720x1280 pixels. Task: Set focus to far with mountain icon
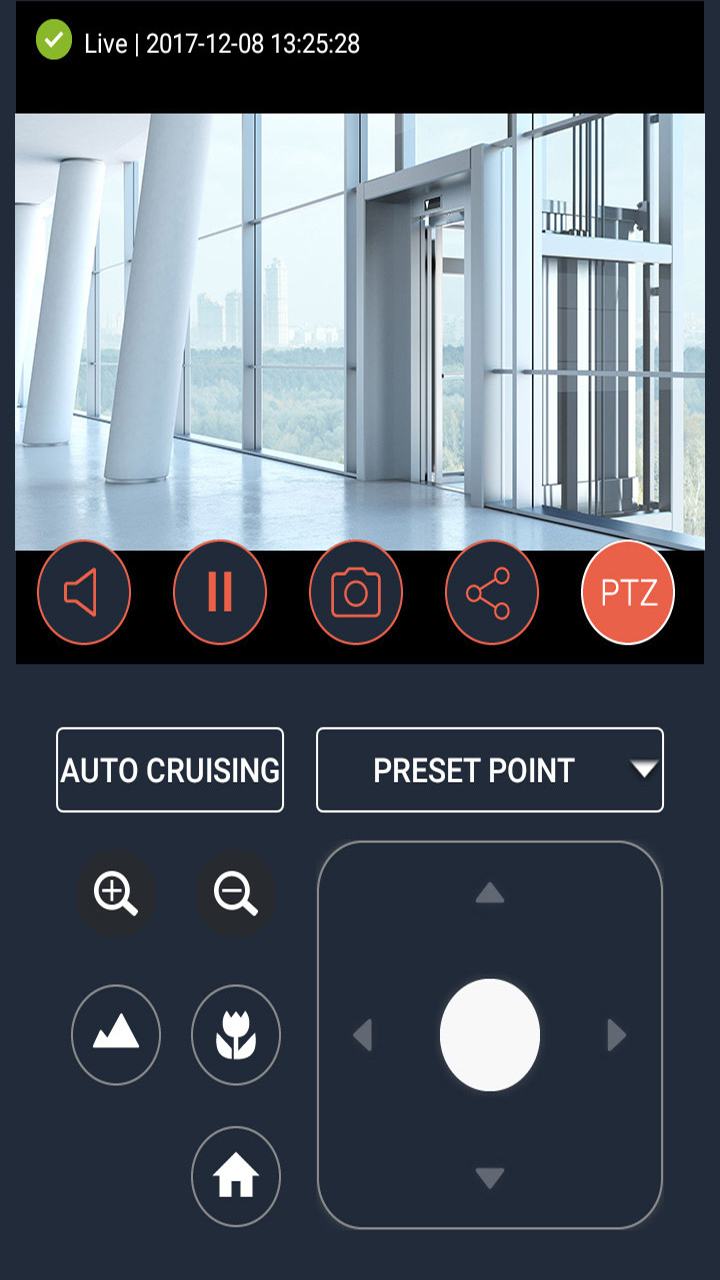coord(116,1035)
